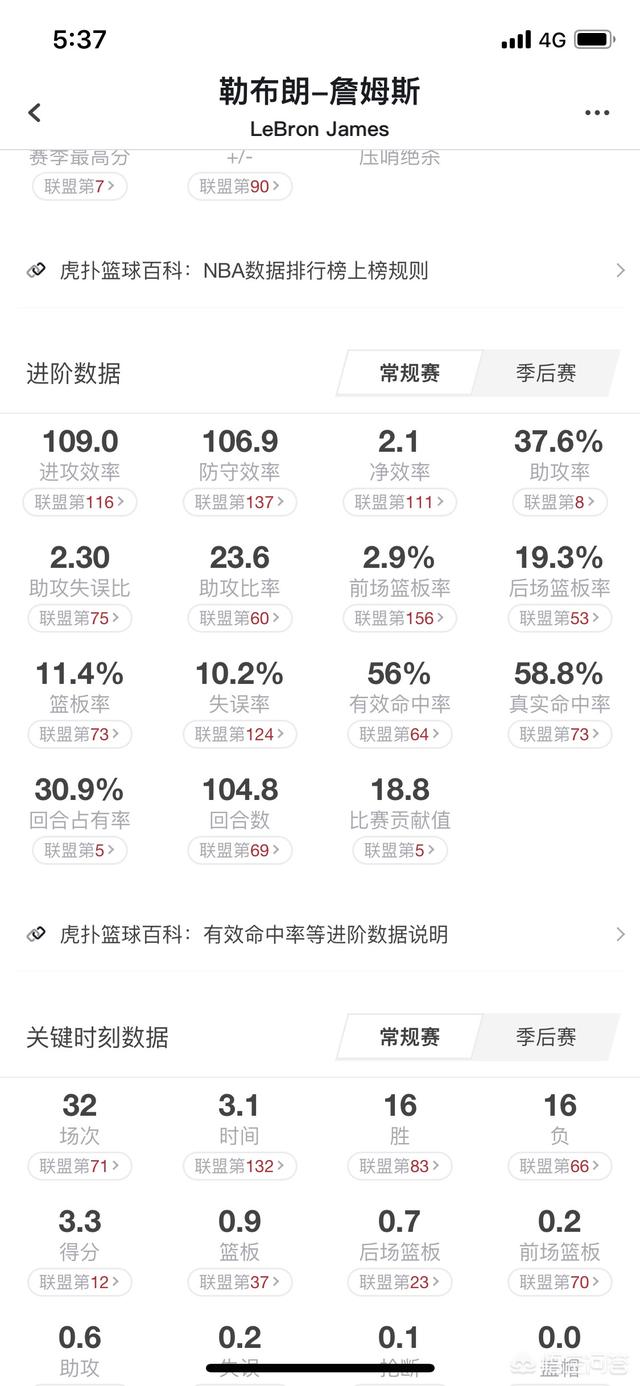
Task: Open 联盟第90 ranking under +/-
Action: 240,186
